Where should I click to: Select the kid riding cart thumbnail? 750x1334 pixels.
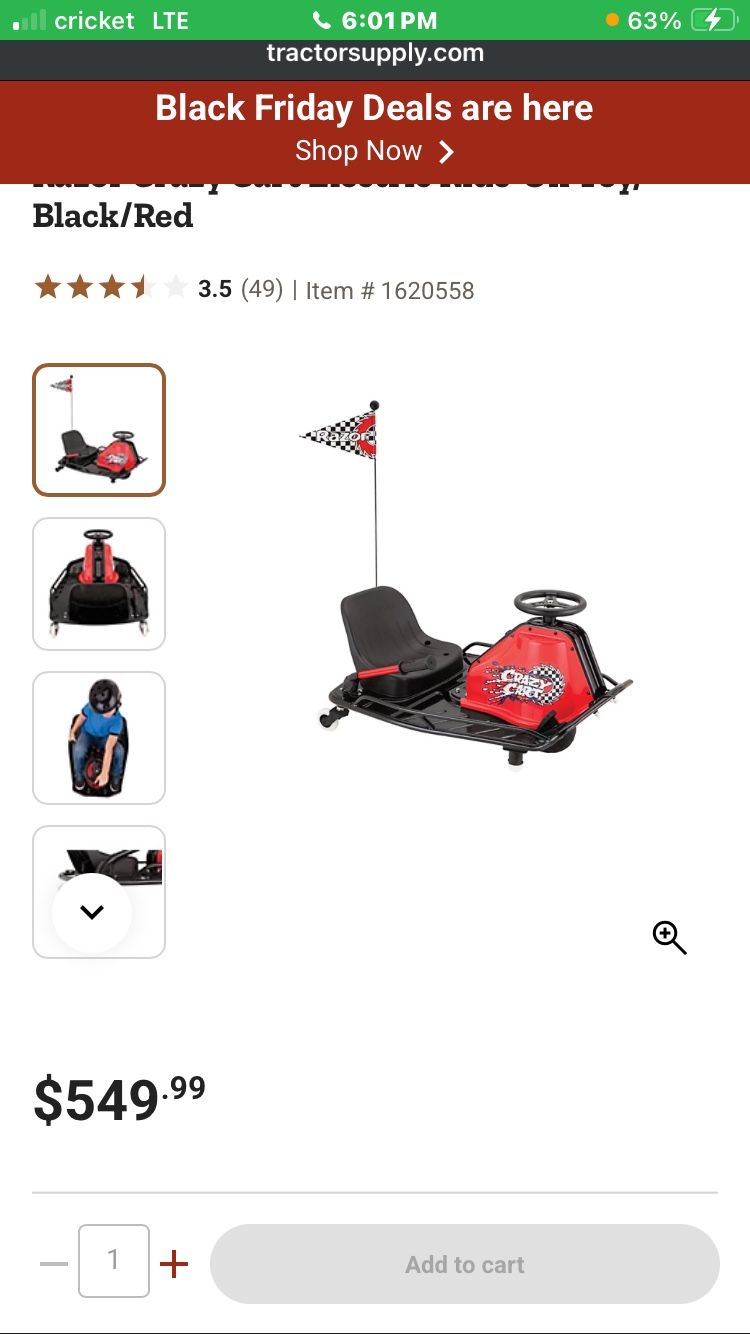pyautogui.click(x=98, y=737)
